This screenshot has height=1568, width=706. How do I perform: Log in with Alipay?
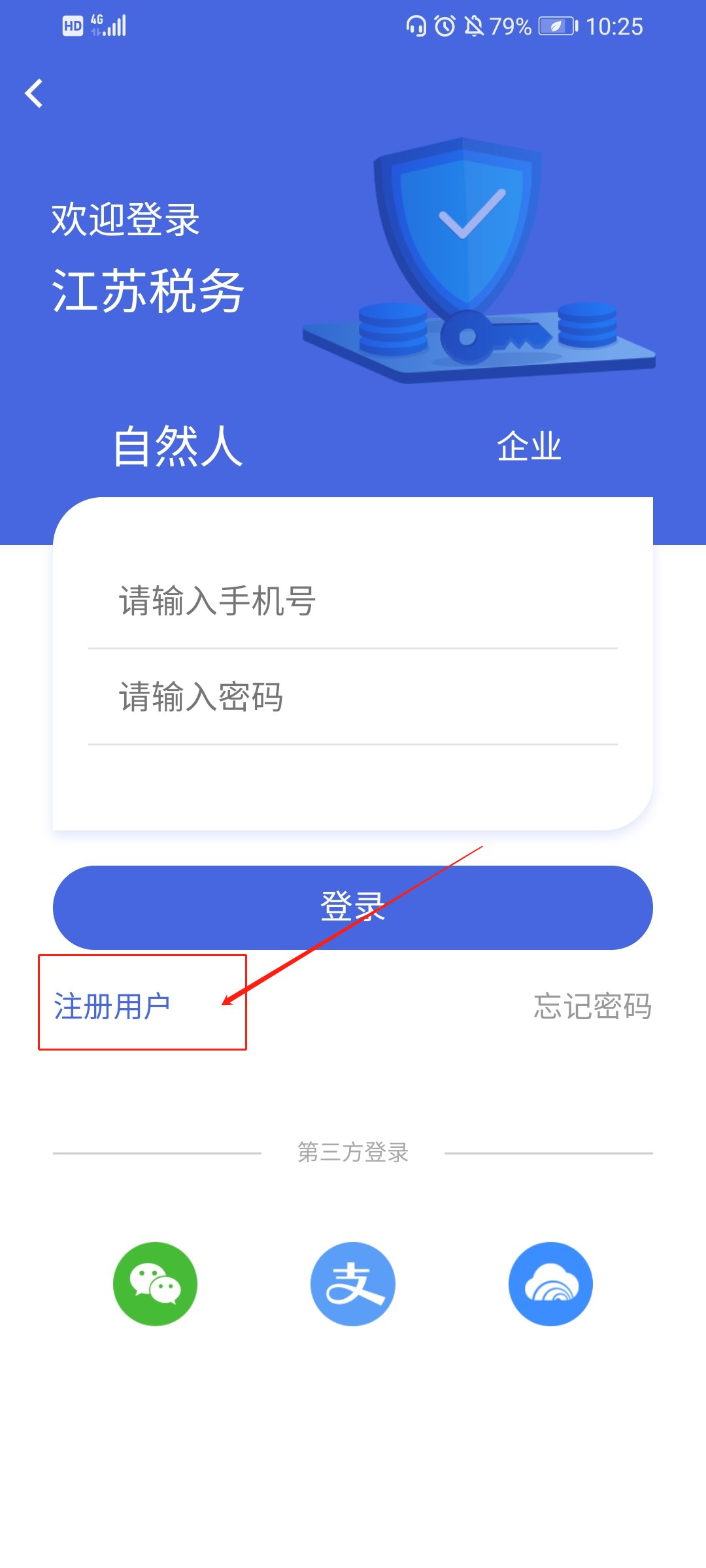pyautogui.click(x=353, y=1284)
